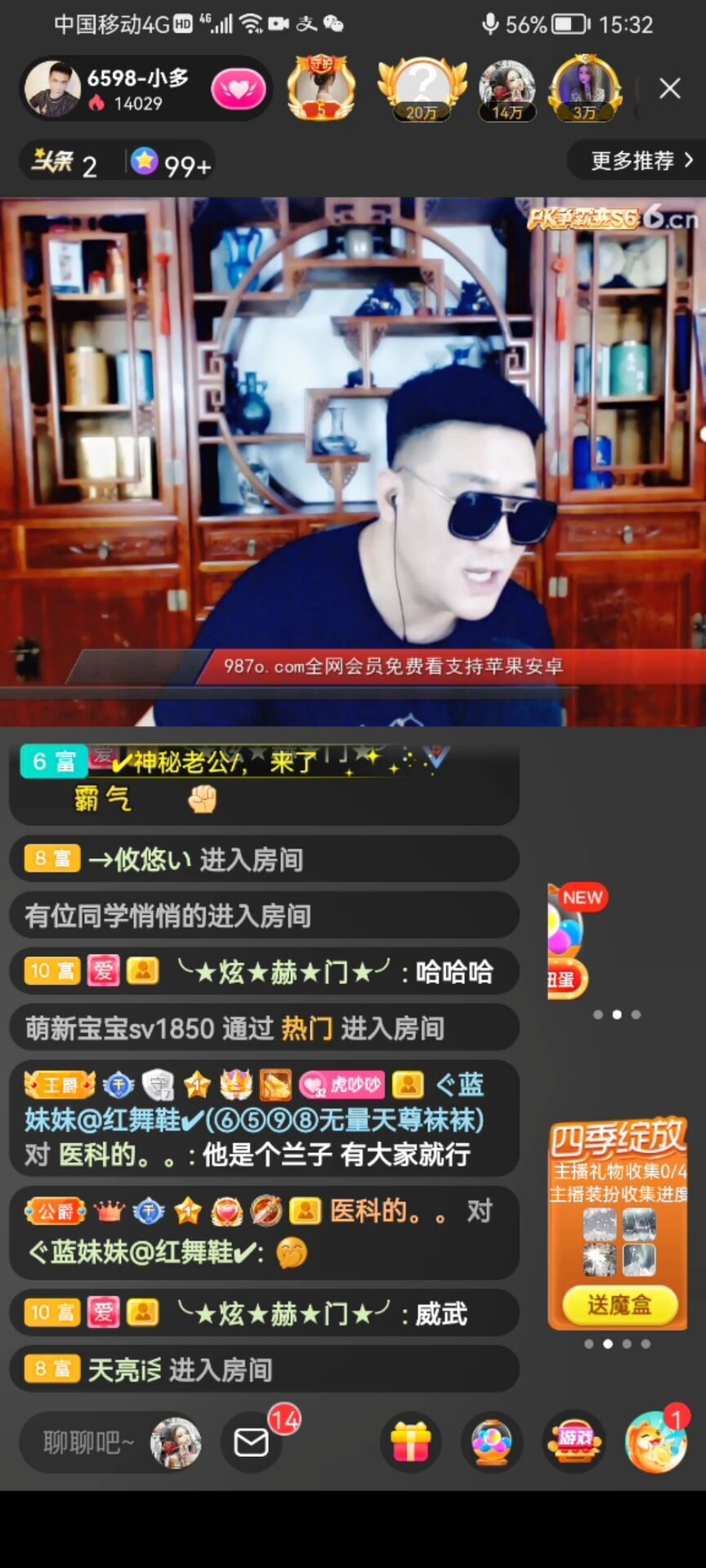Open the gashapon egg machine icon
This screenshot has width=706, height=1568.
click(492, 1443)
